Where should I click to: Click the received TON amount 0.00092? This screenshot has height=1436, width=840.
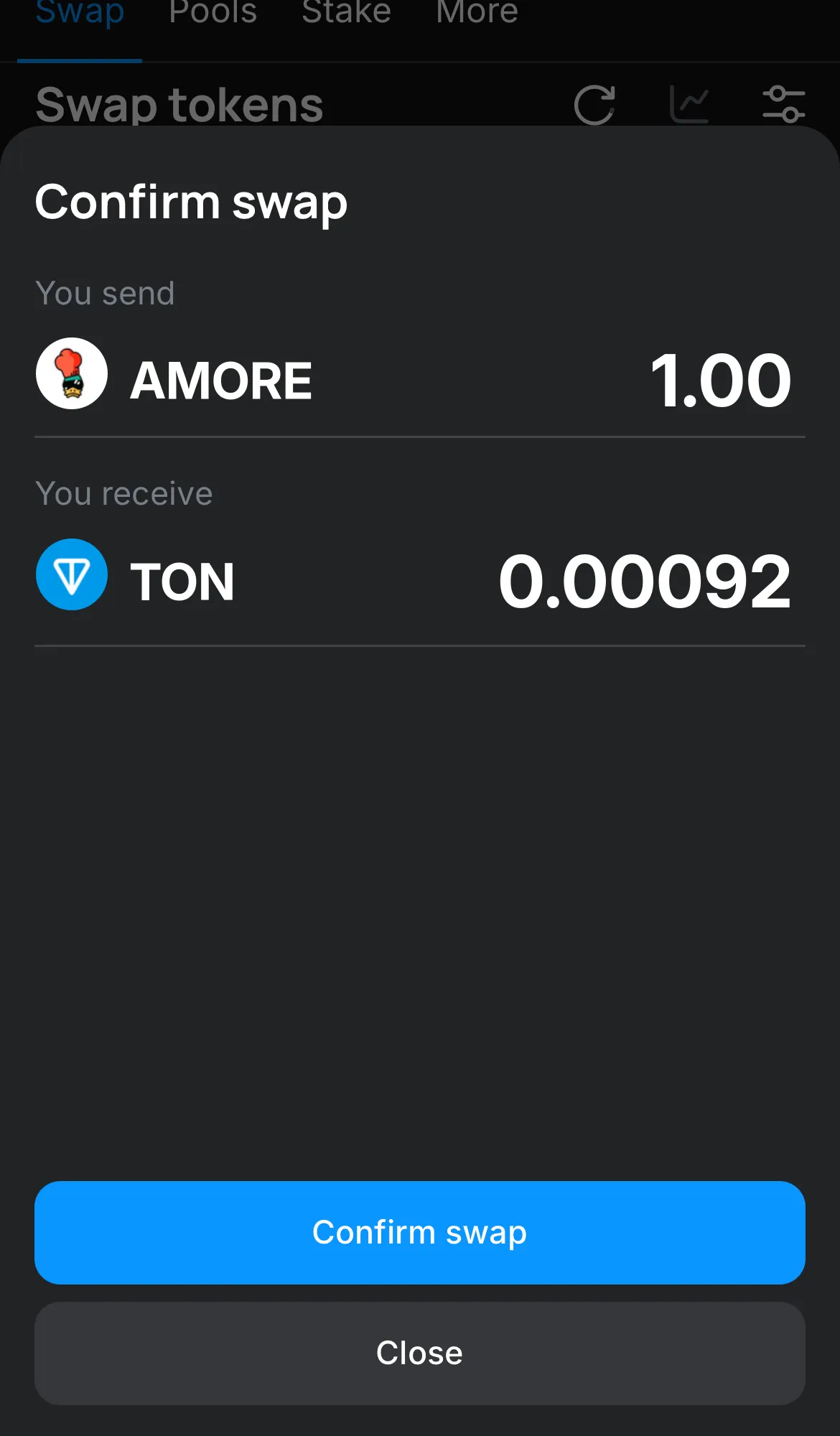643,581
